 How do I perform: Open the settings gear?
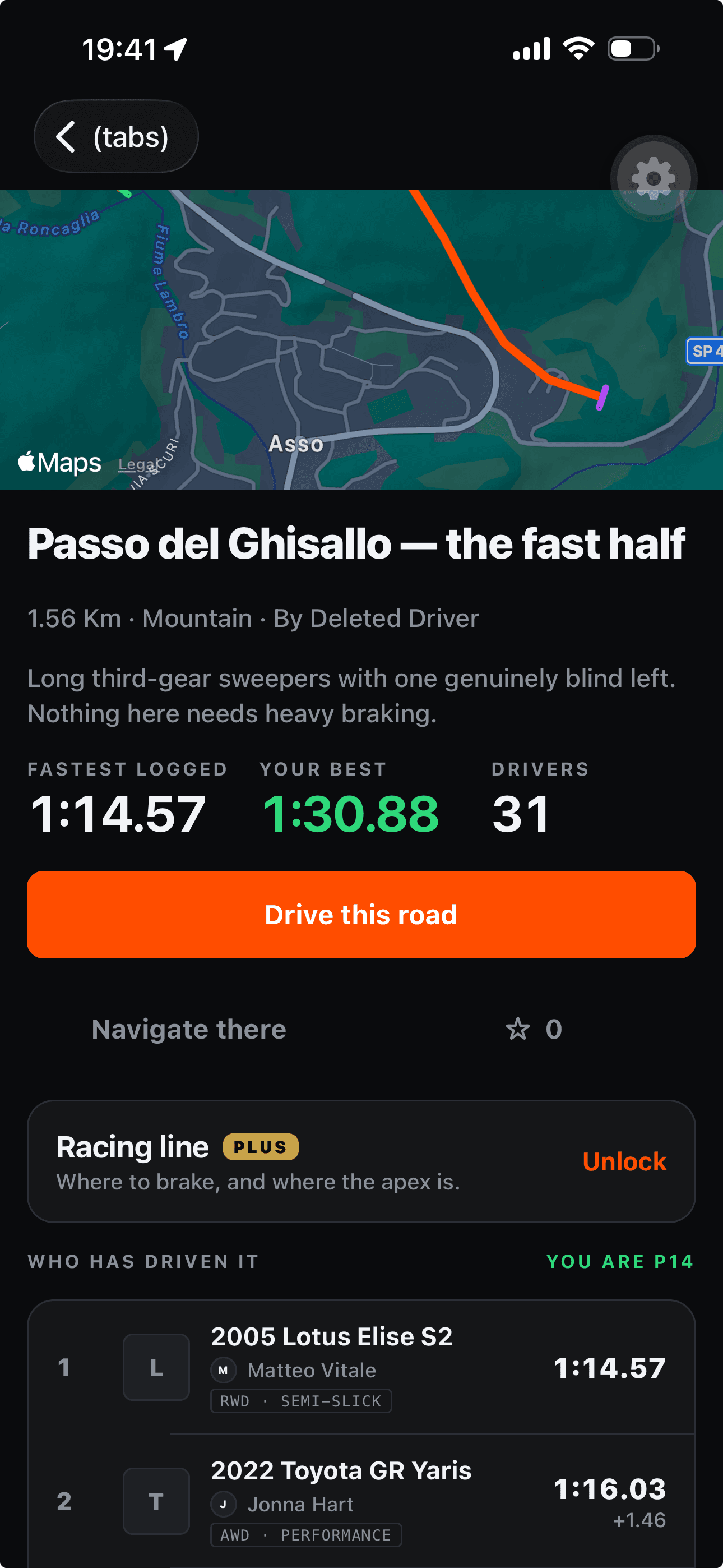pyautogui.click(x=654, y=178)
